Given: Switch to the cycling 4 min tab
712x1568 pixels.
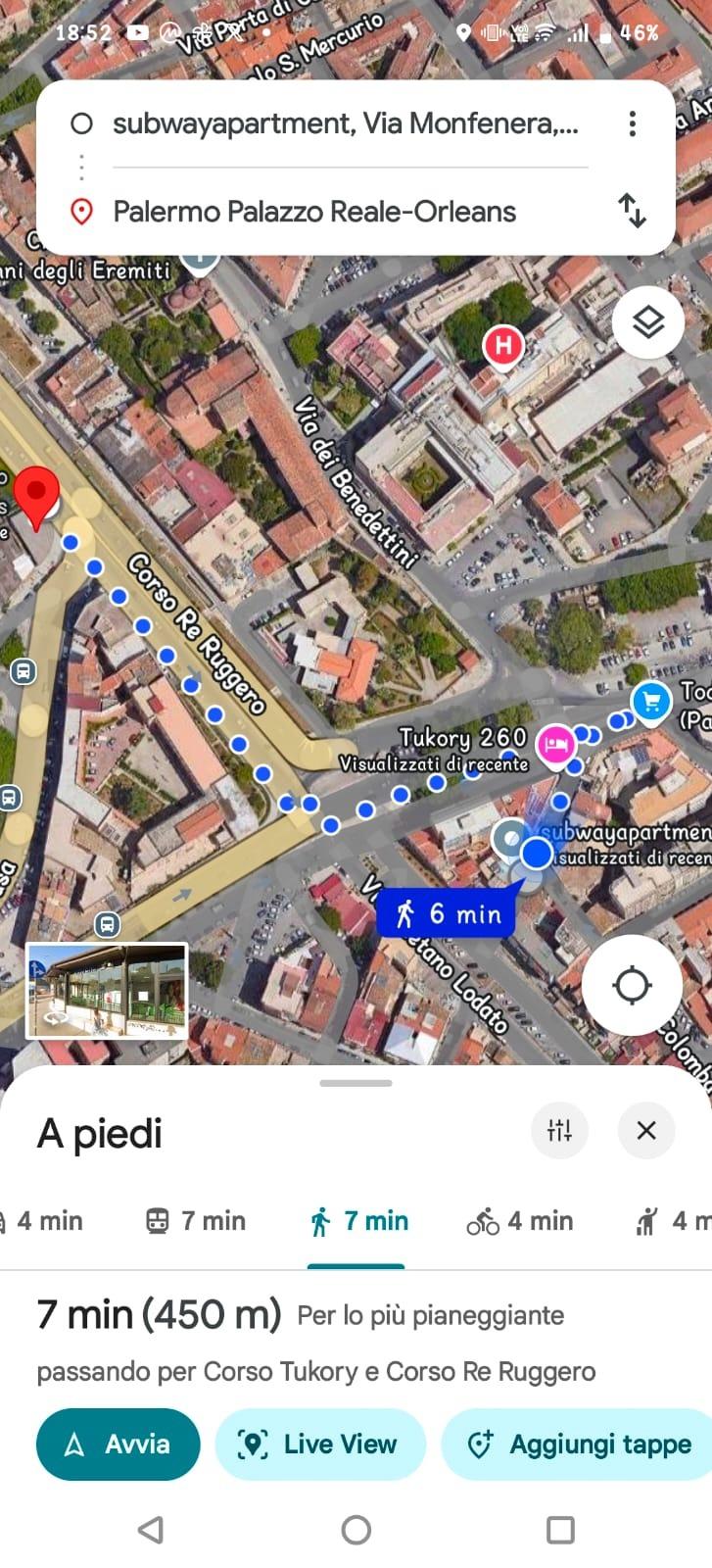Looking at the screenshot, I should coord(519,1221).
